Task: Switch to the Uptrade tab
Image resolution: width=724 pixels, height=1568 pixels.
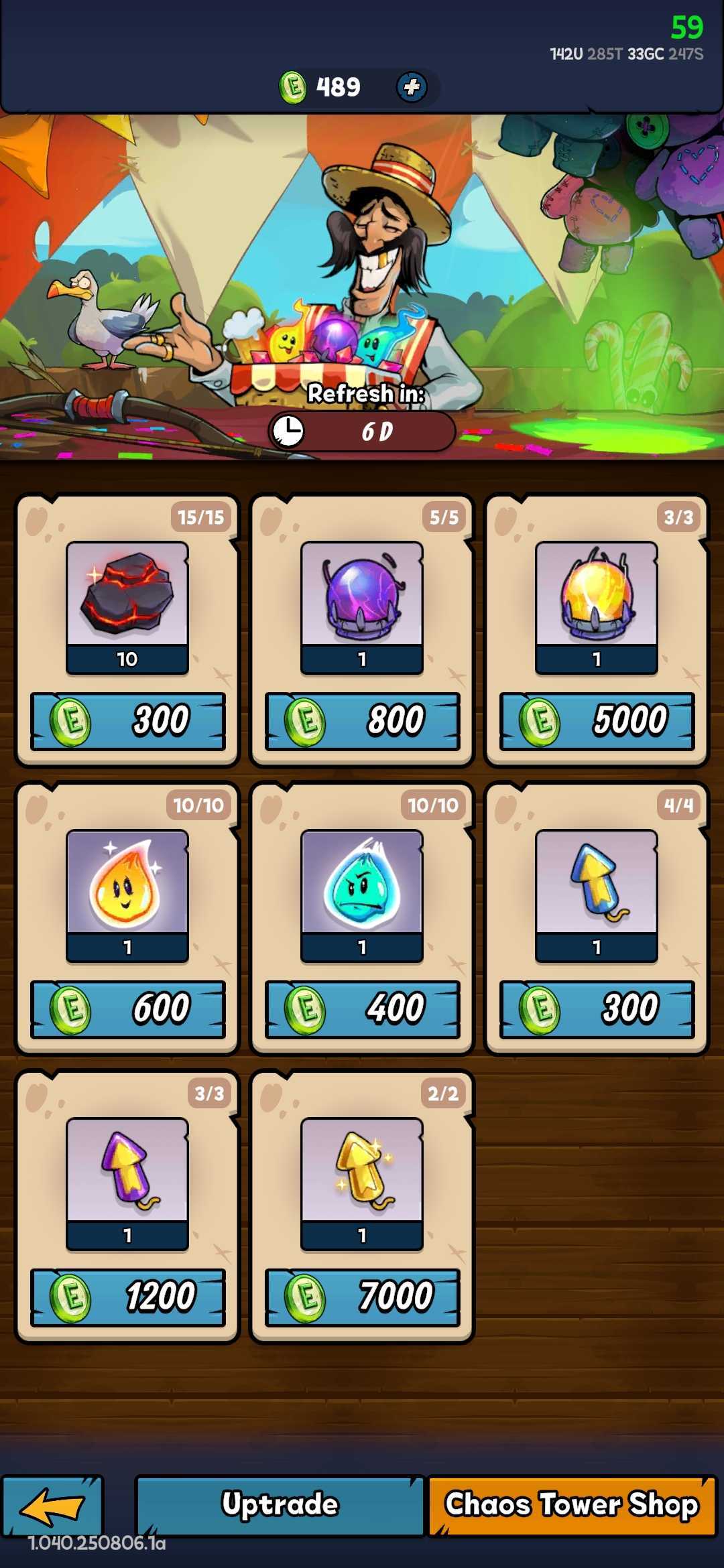Action: (x=280, y=1505)
